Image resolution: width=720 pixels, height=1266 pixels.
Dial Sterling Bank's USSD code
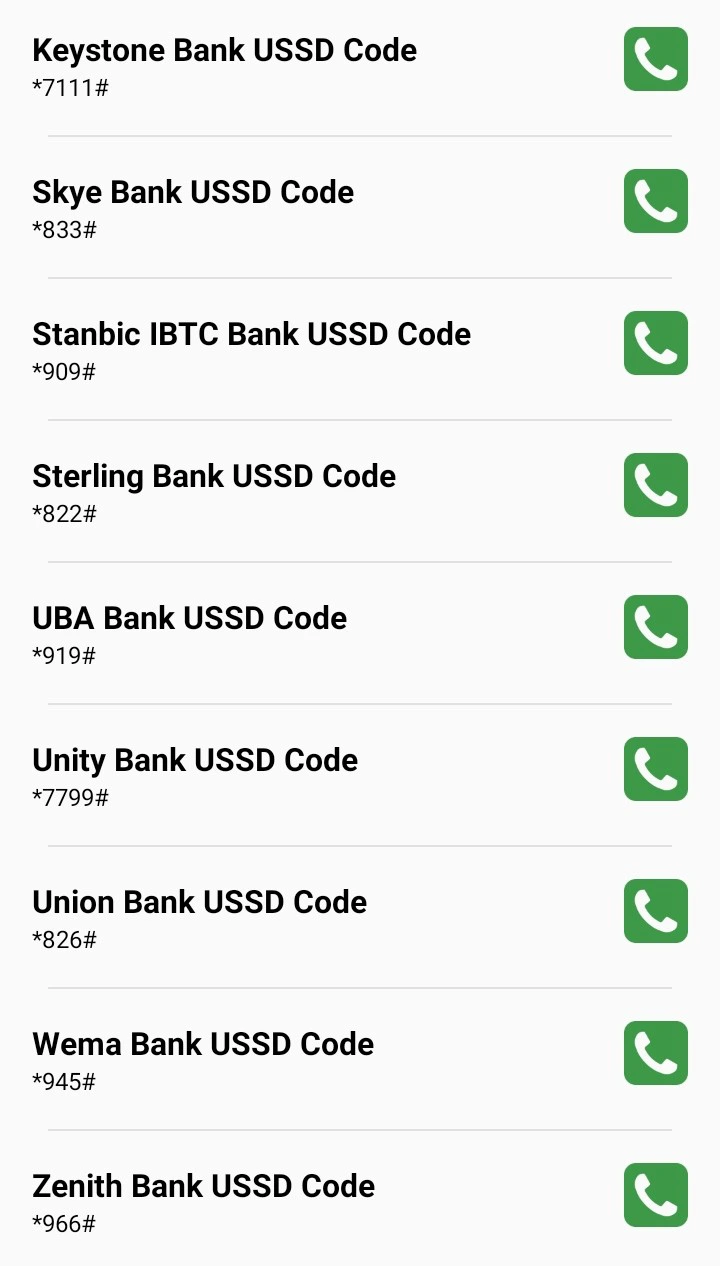[x=656, y=485]
